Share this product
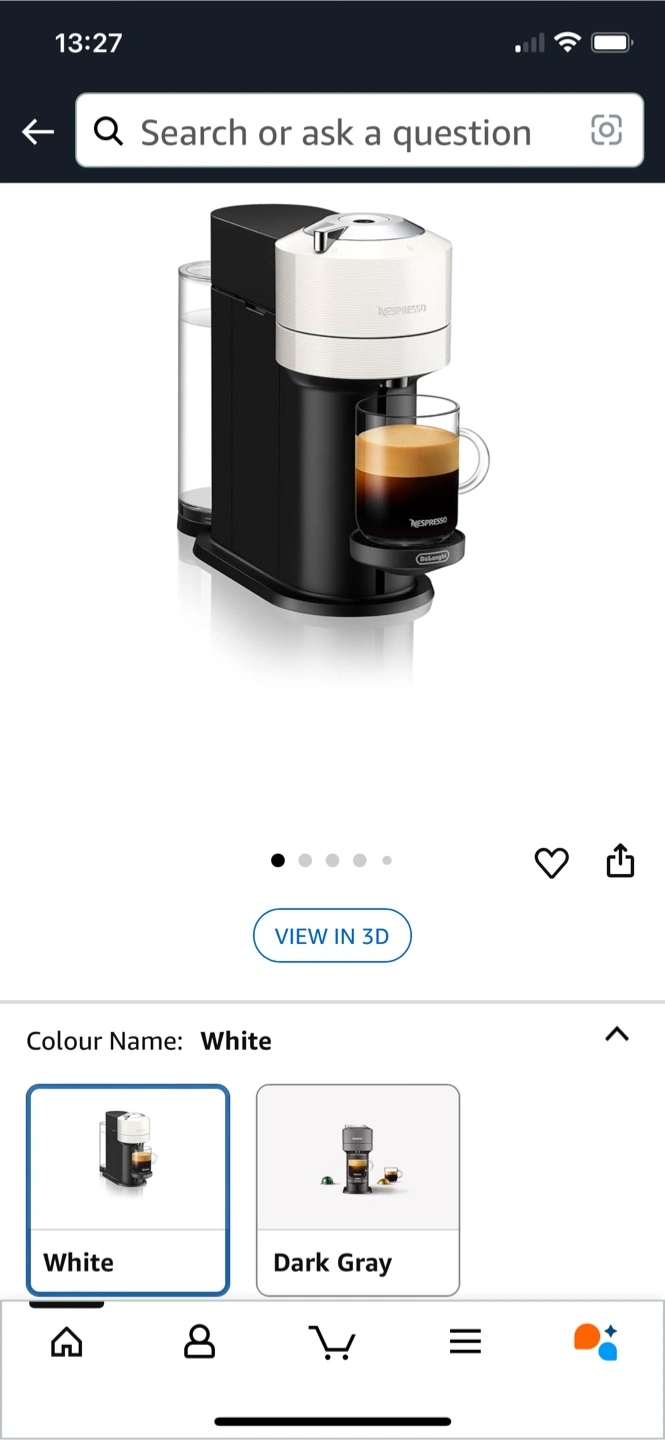Screen dimensions: 665x1440 (x=620, y=860)
